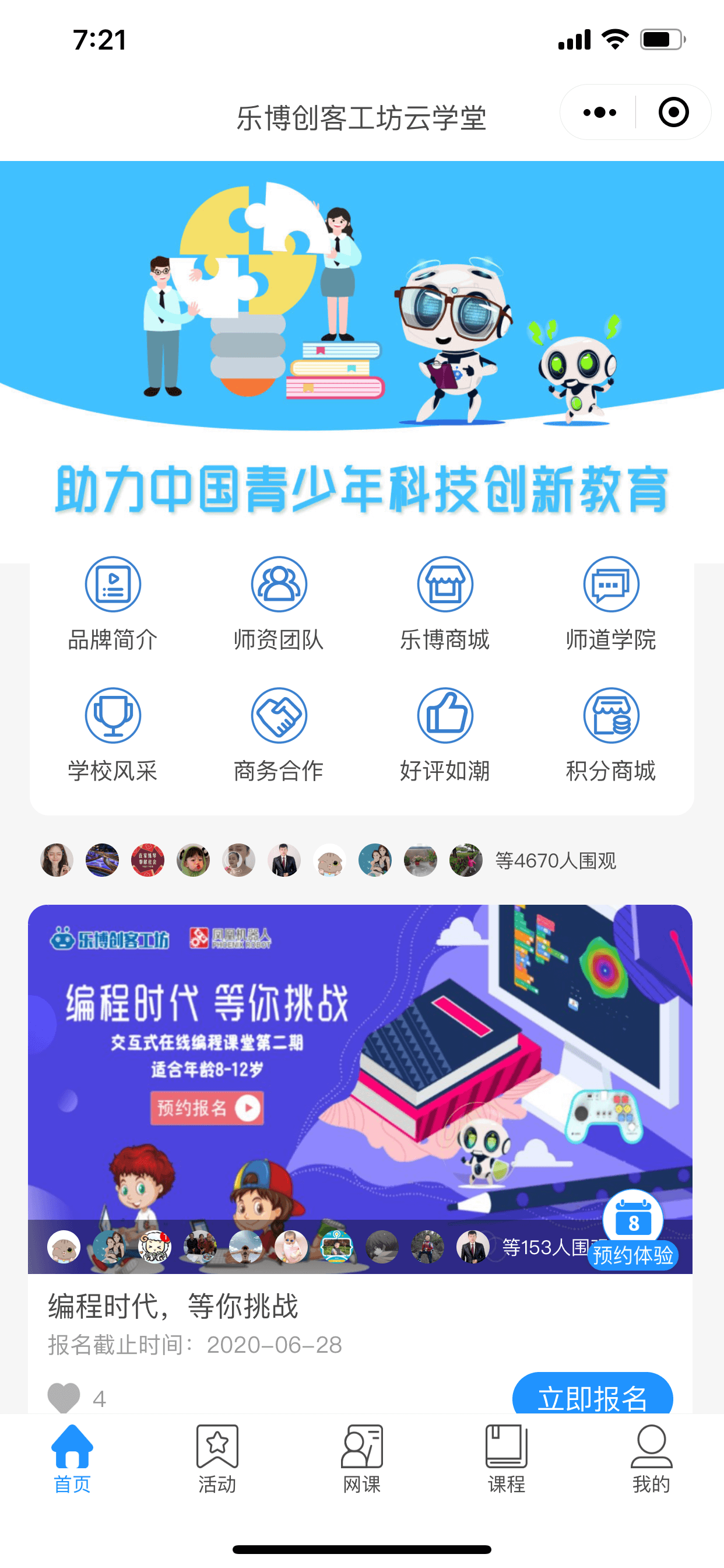Viewport: 724px width, 1568px height.
Task: Open 商务合作 business cooperation
Action: [279, 734]
